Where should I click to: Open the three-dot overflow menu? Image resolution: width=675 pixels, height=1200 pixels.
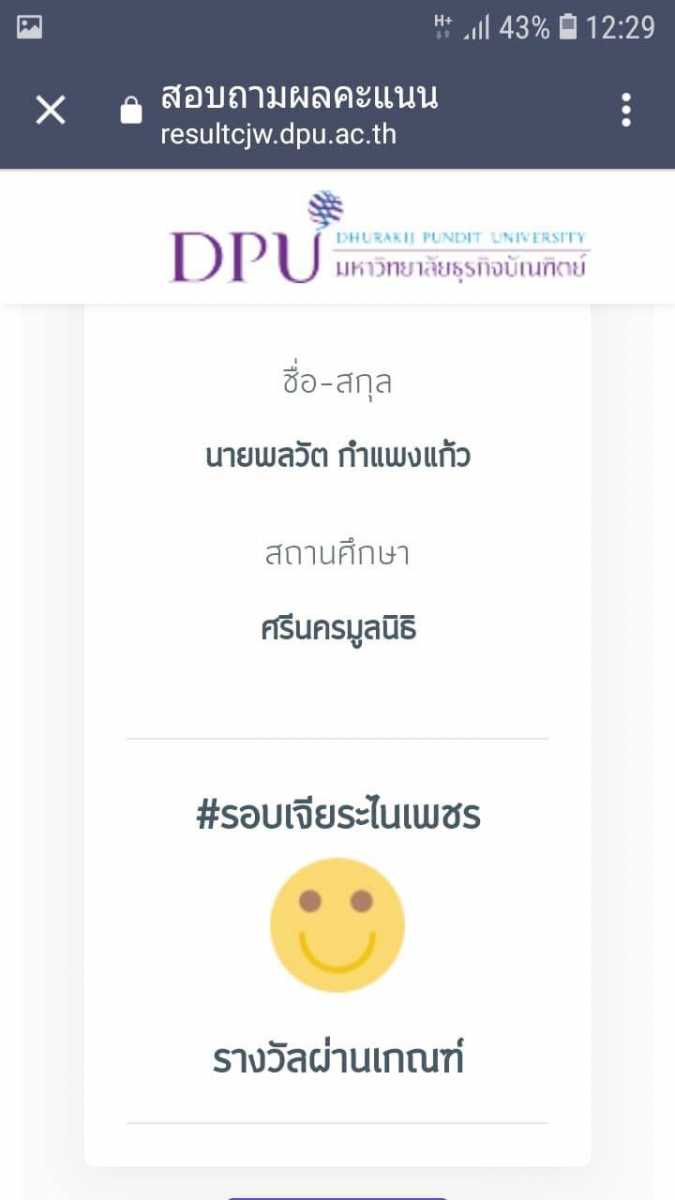626,110
